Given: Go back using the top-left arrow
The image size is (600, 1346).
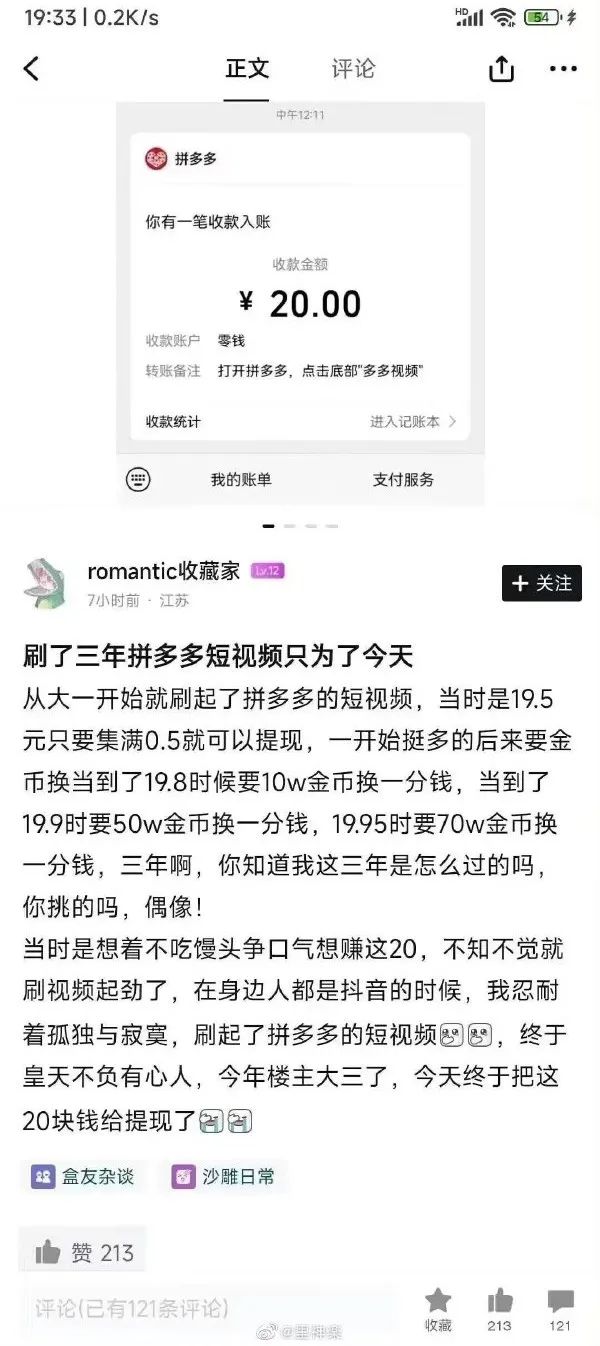Looking at the screenshot, I should (32, 69).
